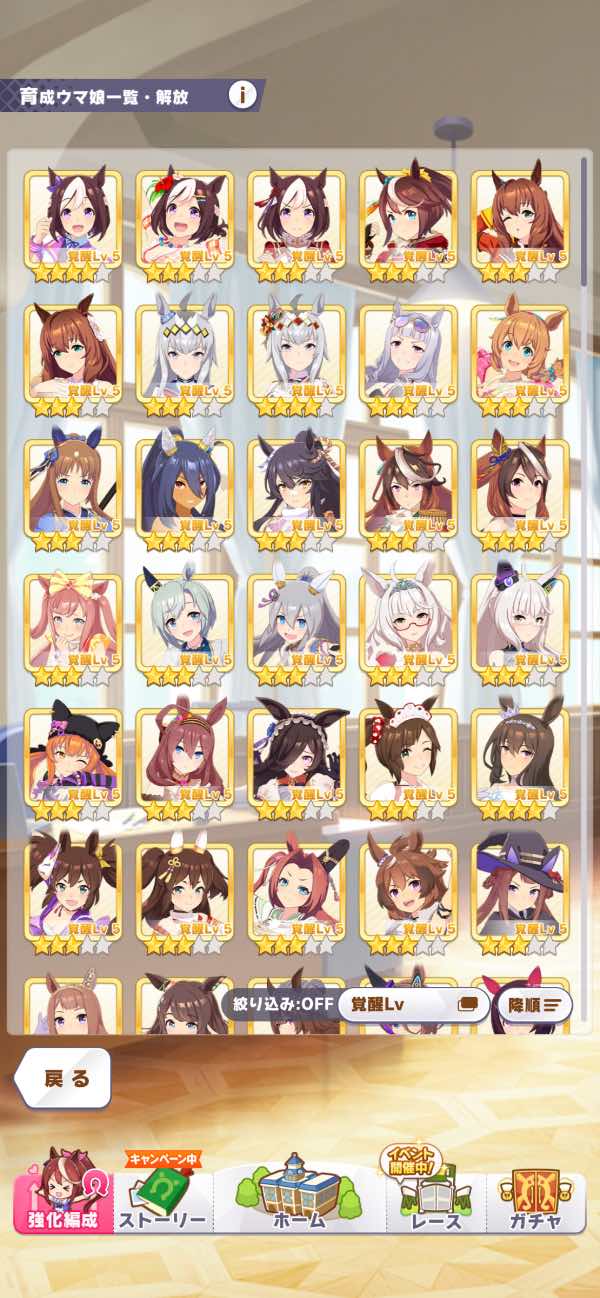The width and height of the screenshot is (600, 1298).
Task: Switch to the ストーリー tab
Action: pyautogui.click(x=163, y=1194)
